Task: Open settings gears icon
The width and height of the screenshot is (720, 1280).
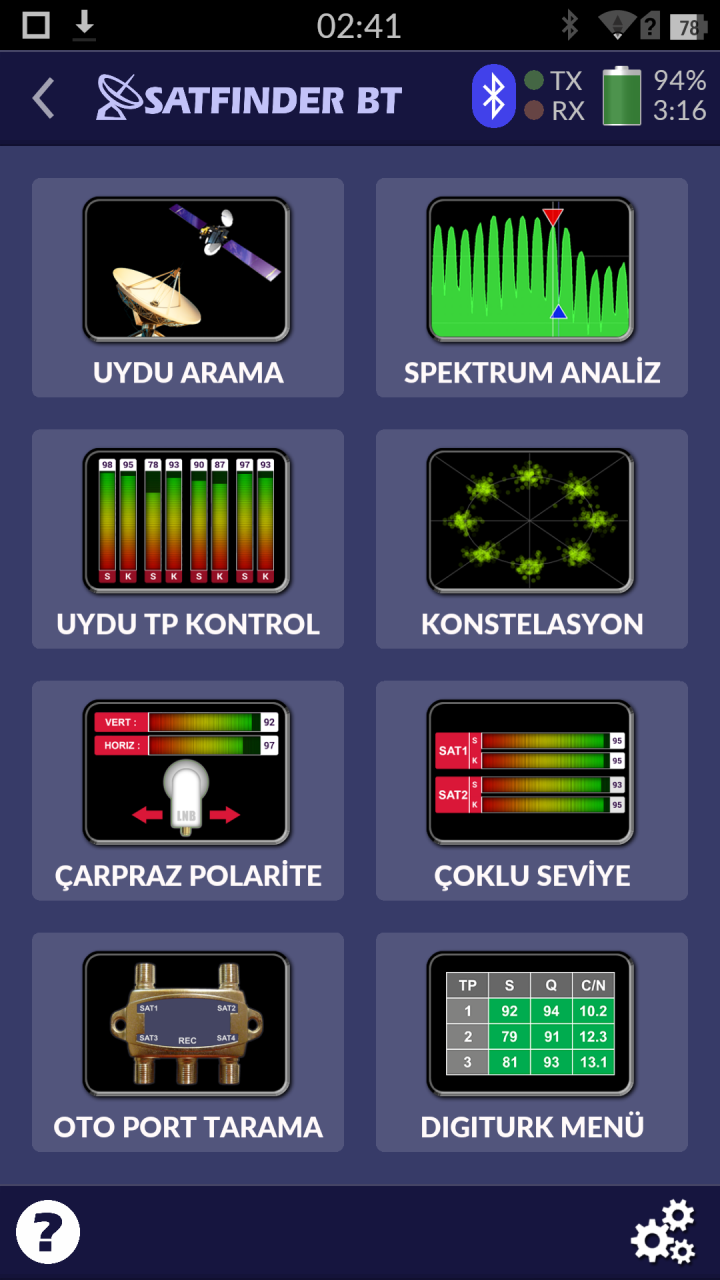Action: click(663, 1233)
